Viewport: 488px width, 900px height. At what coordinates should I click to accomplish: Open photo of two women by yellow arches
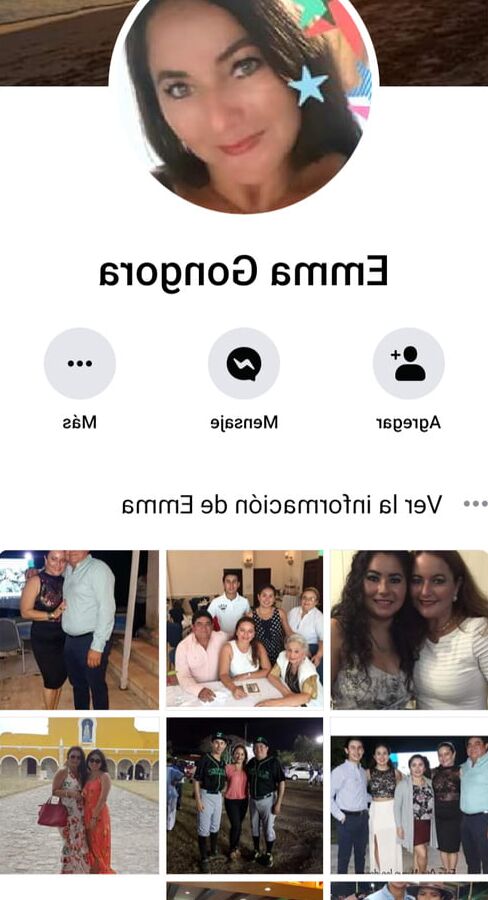point(79,796)
